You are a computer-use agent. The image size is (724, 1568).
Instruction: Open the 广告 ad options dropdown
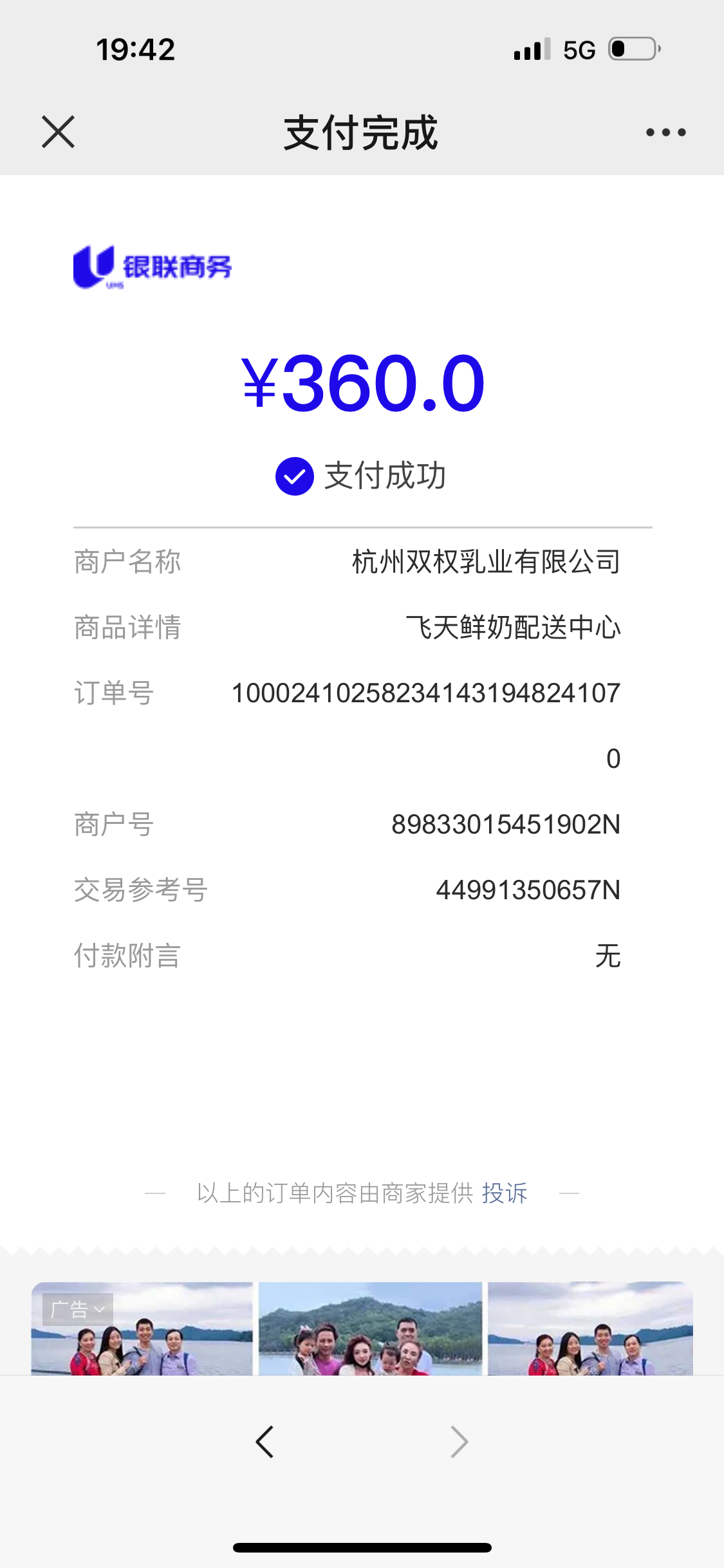(78, 1309)
